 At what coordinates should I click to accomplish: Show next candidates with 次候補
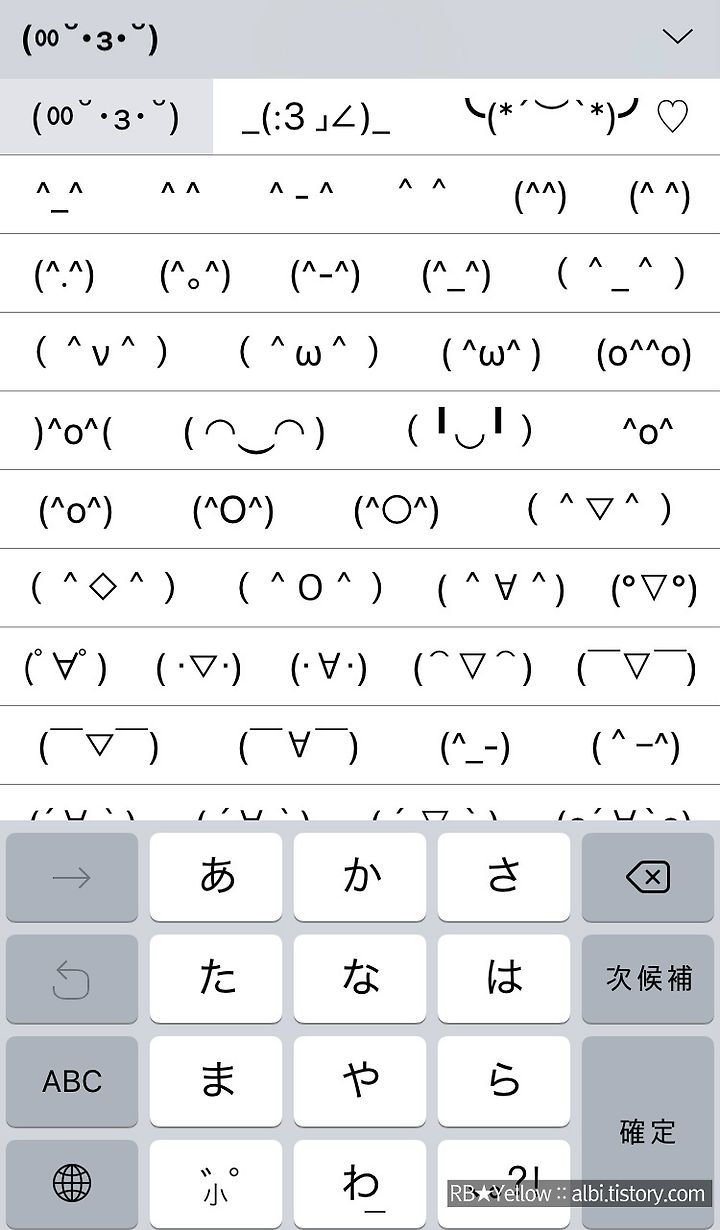pyautogui.click(x=648, y=978)
